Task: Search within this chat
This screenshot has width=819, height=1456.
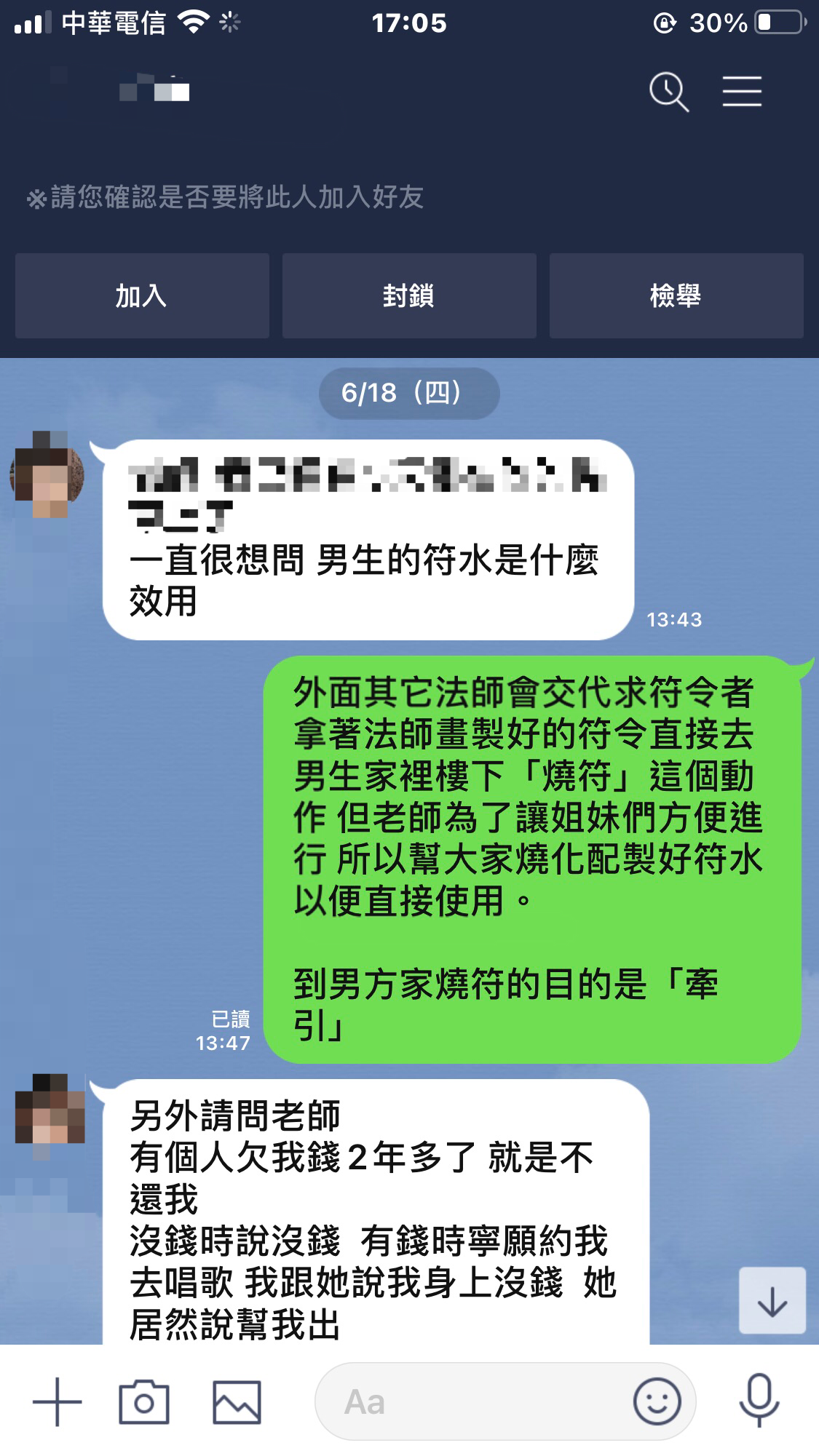Action: pyautogui.click(x=668, y=92)
